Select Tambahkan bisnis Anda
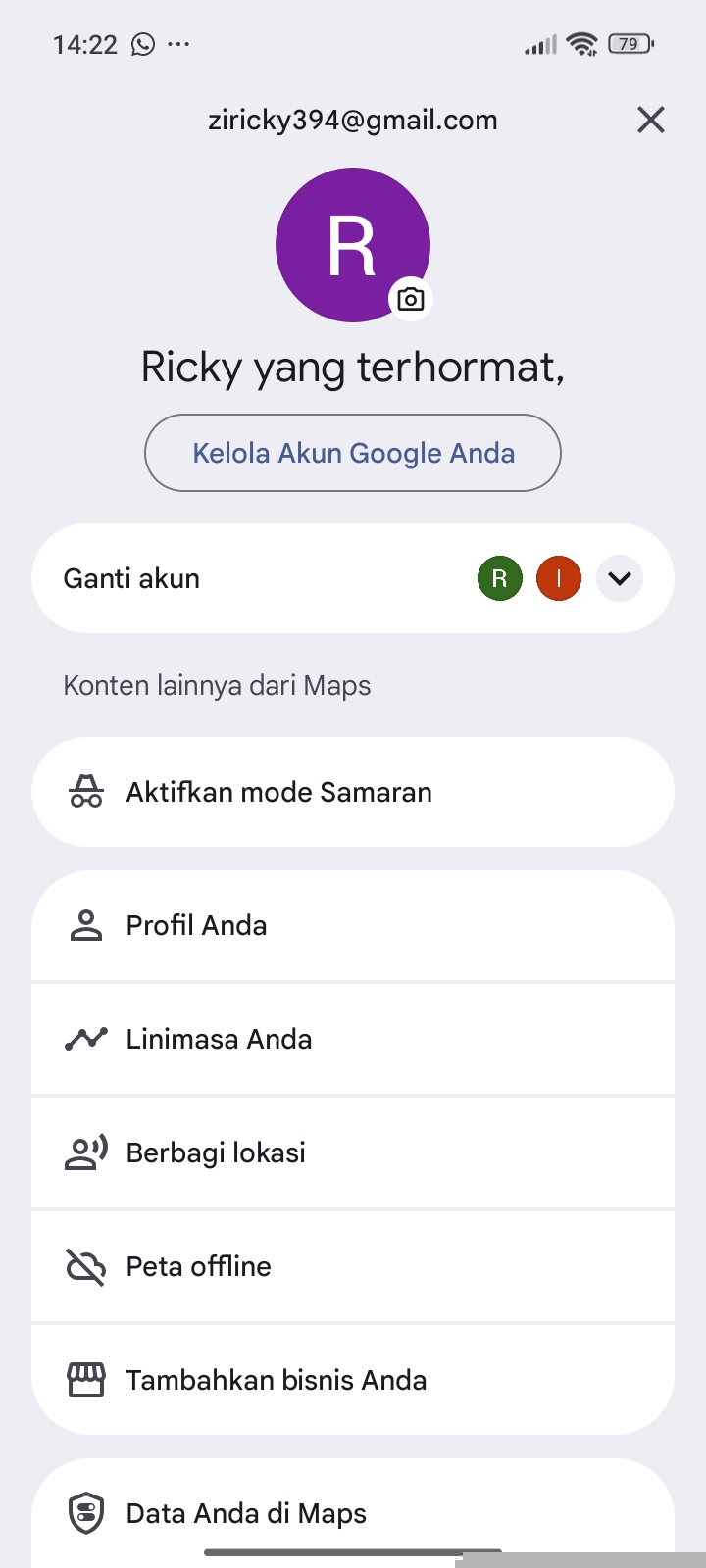706x1568 pixels. tap(353, 1380)
